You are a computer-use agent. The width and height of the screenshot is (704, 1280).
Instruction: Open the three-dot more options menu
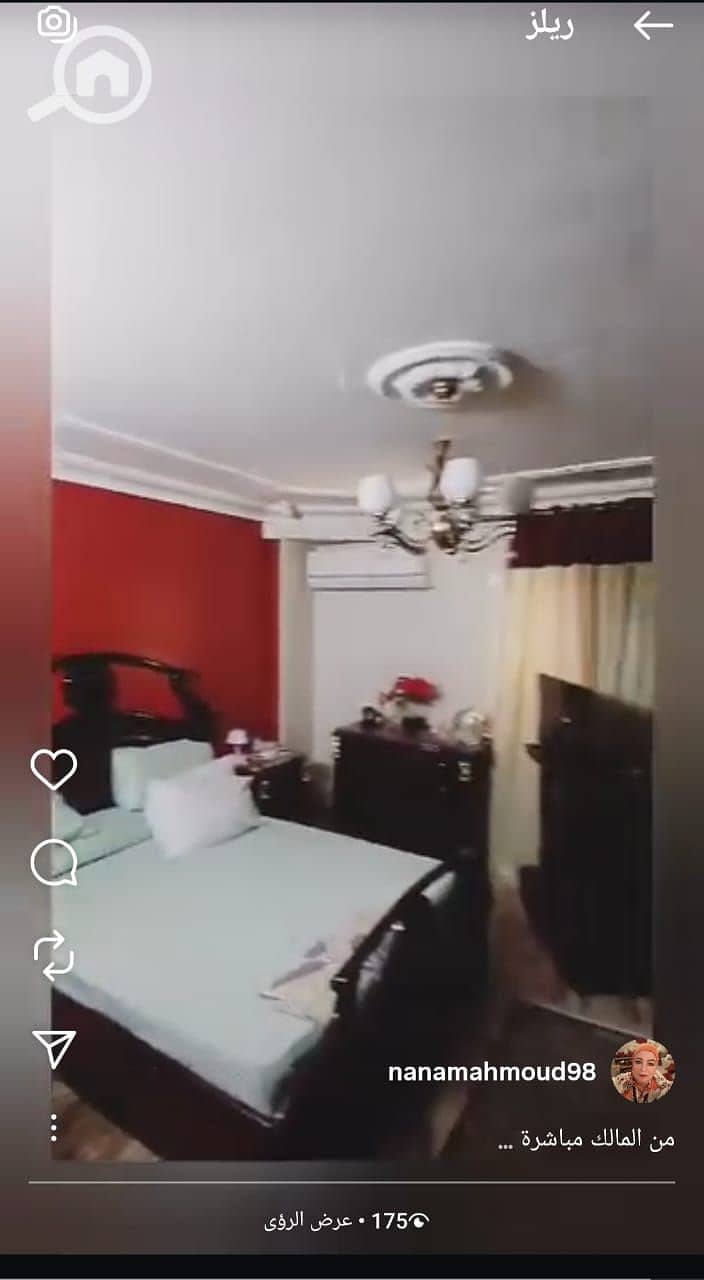point(54,1128)
